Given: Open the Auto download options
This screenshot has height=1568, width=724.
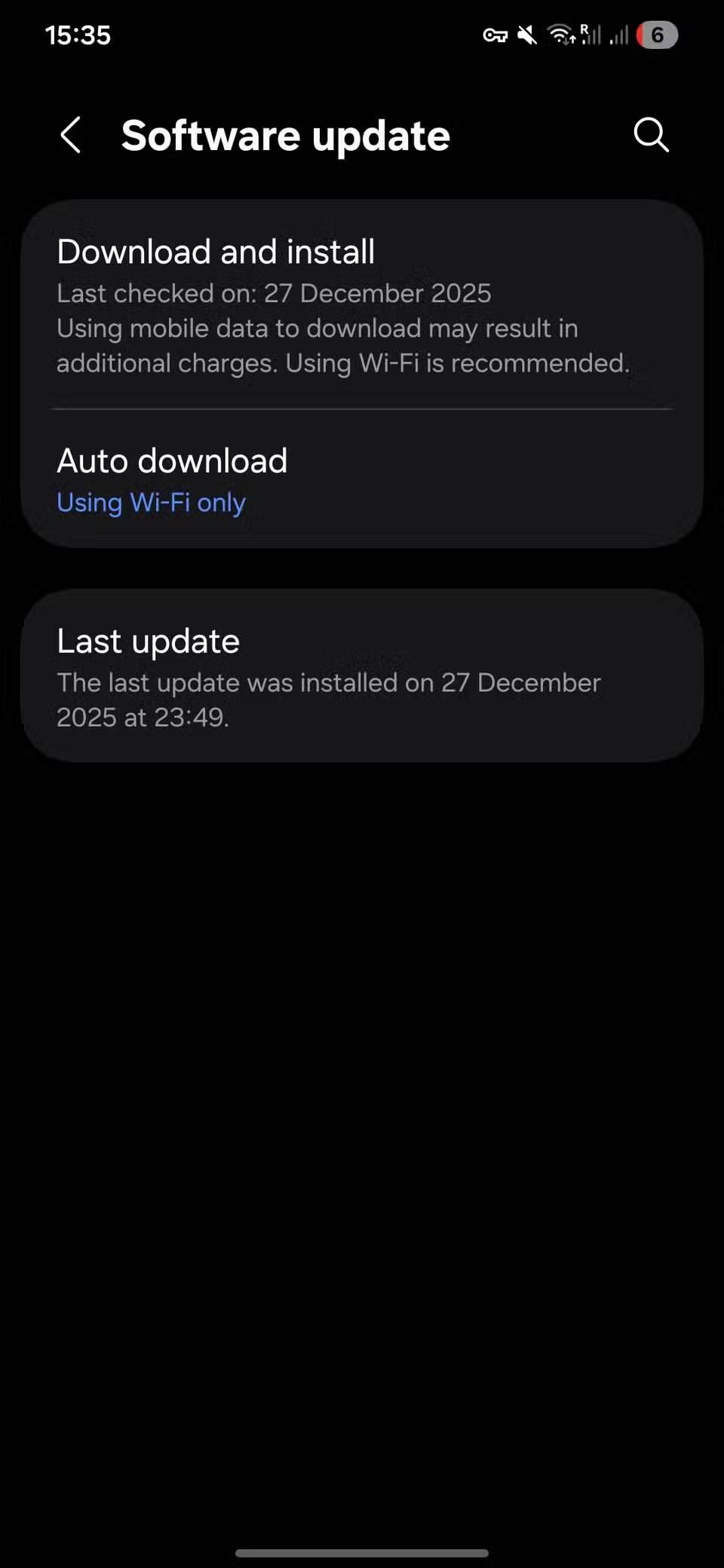Looking at the screenshot, I should [x=362, y=479].
